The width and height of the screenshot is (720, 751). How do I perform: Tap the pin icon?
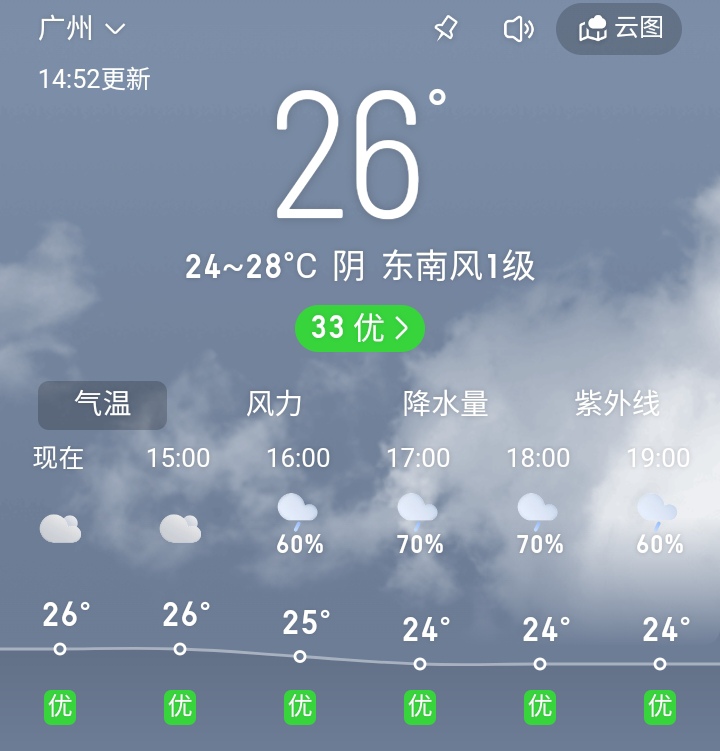[446, 29]
